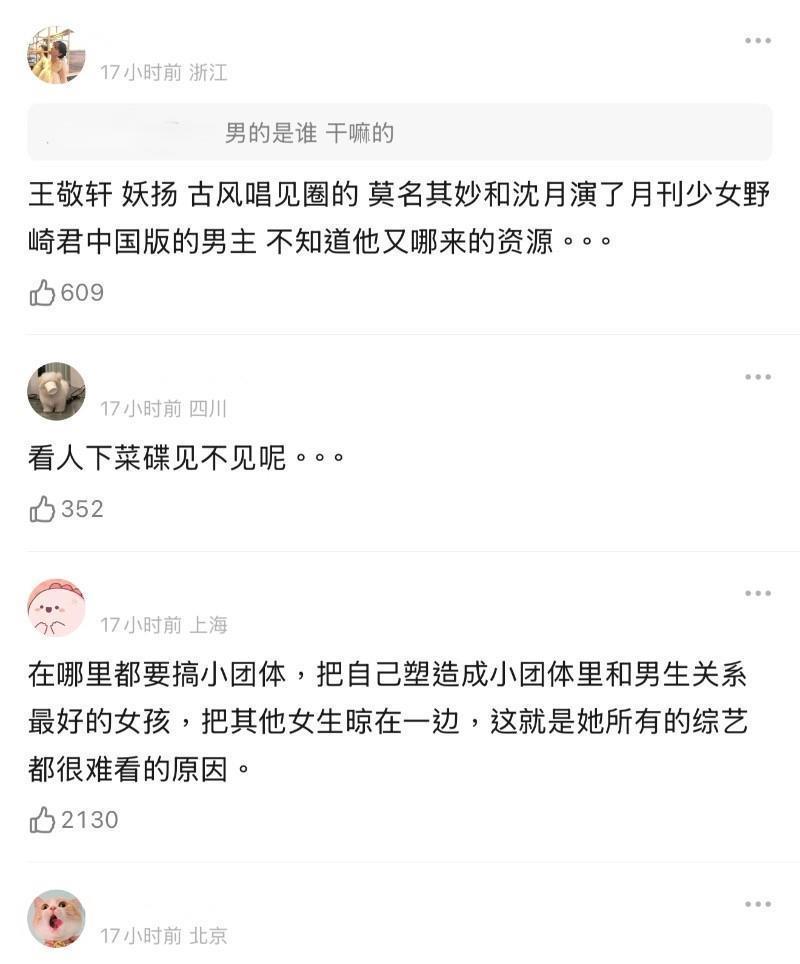View the profile of the 浙江 commenter
This screenshot has width=800, height=964.
coord(56,56)
